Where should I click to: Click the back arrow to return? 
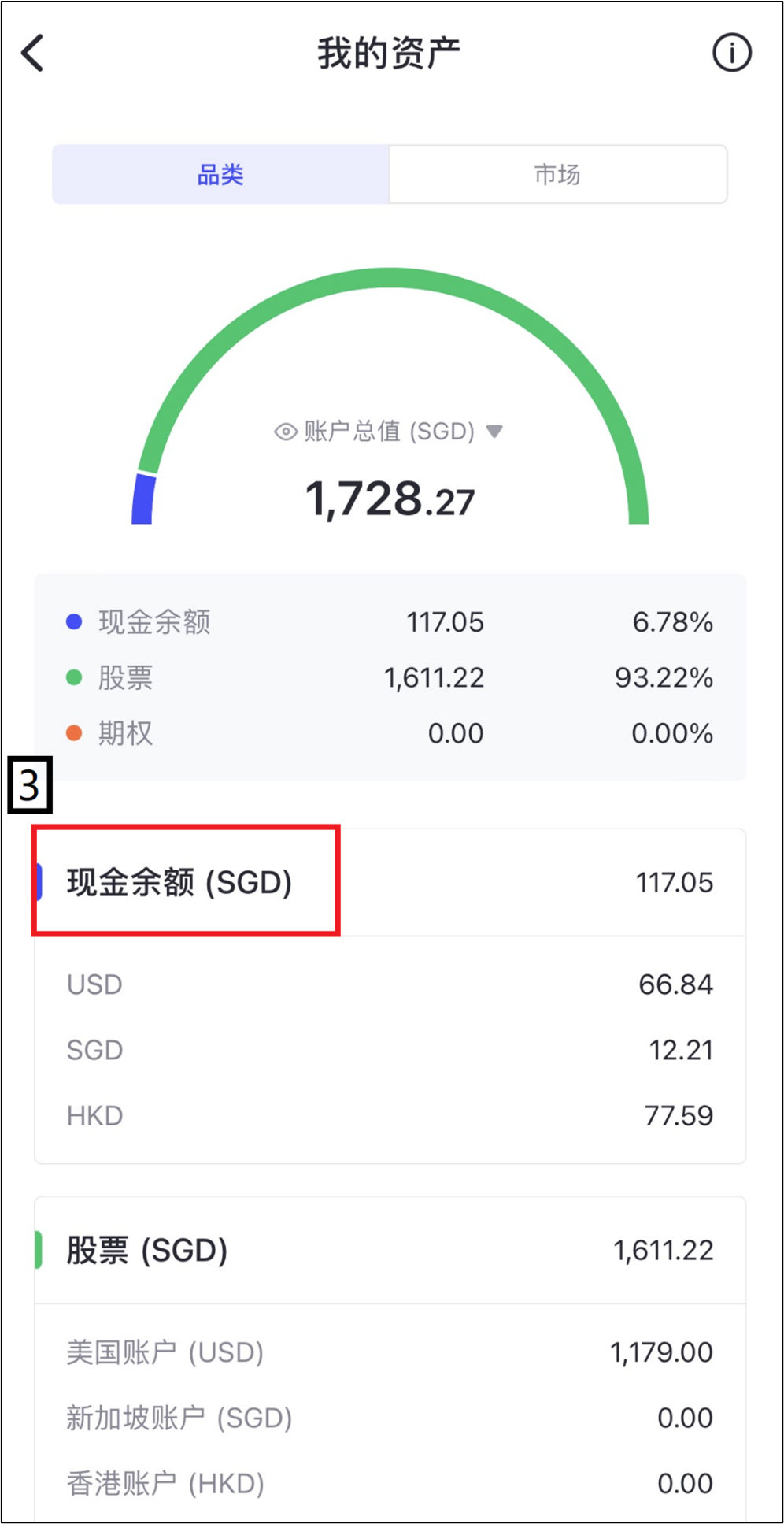[x=31, y=52]
